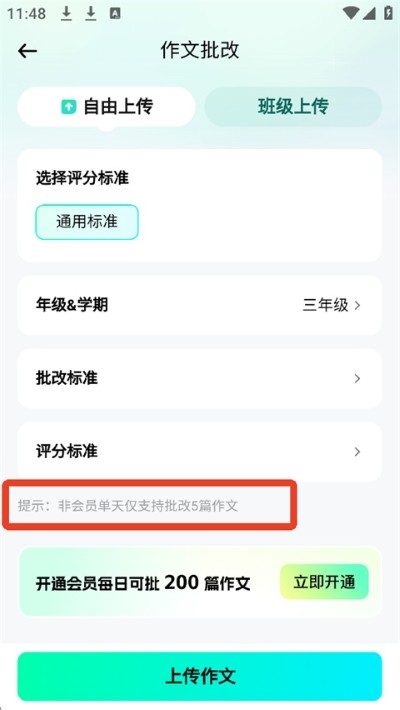Open the 年级&学期 row showing 三年级

tap(200, 305)
